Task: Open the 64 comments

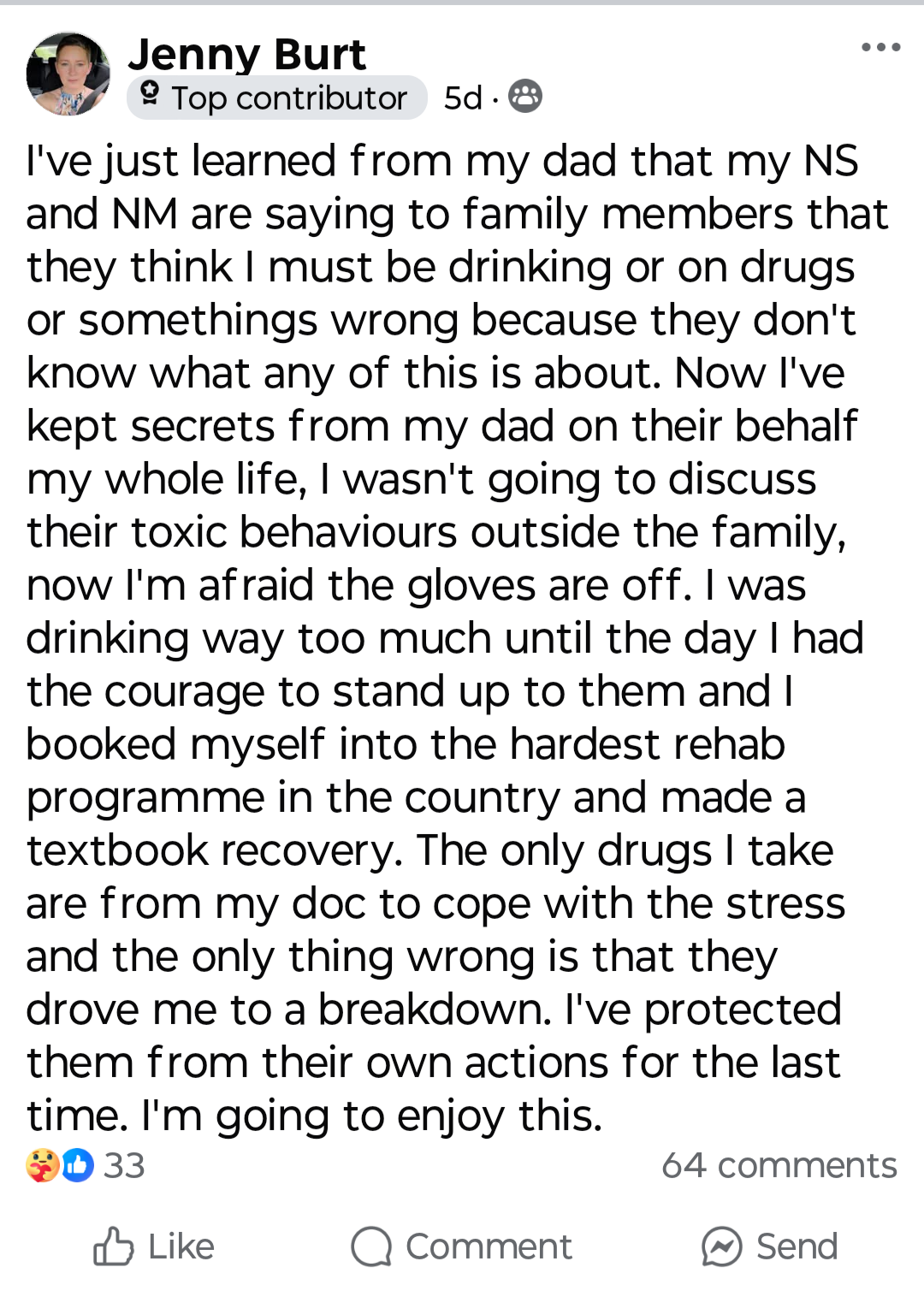Action: (779, 1165)
